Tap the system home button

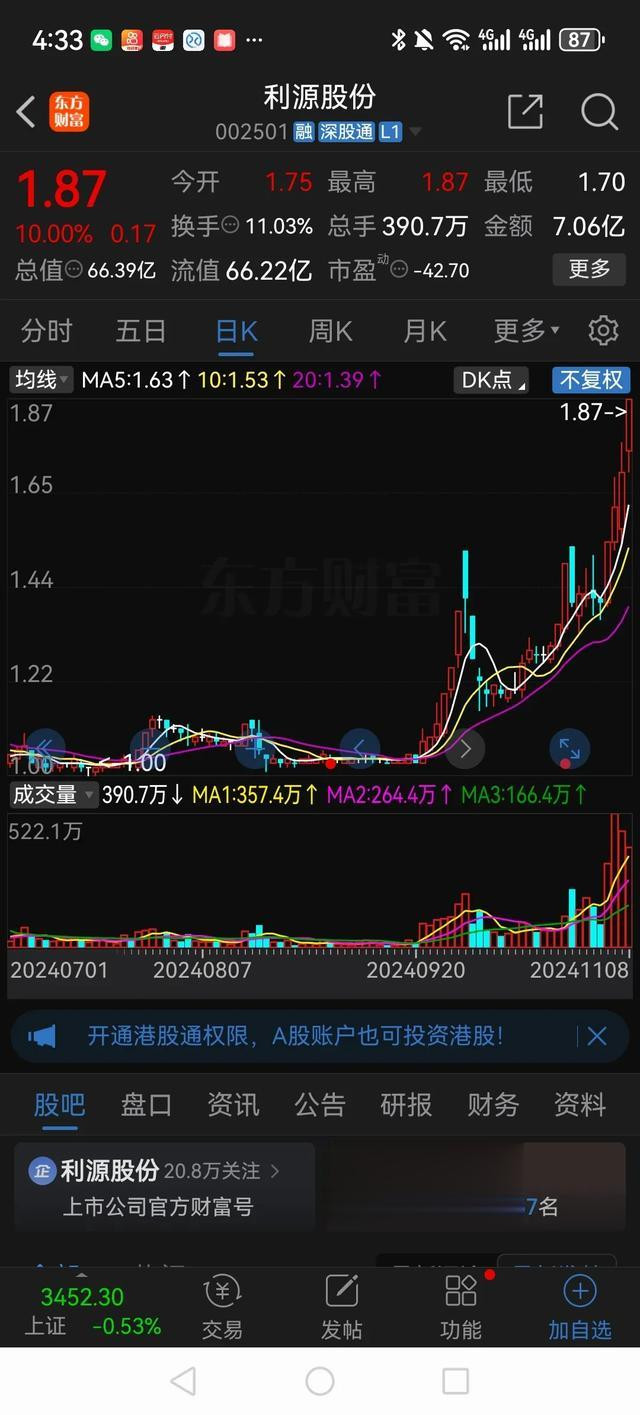click(x=320, y=1381)
